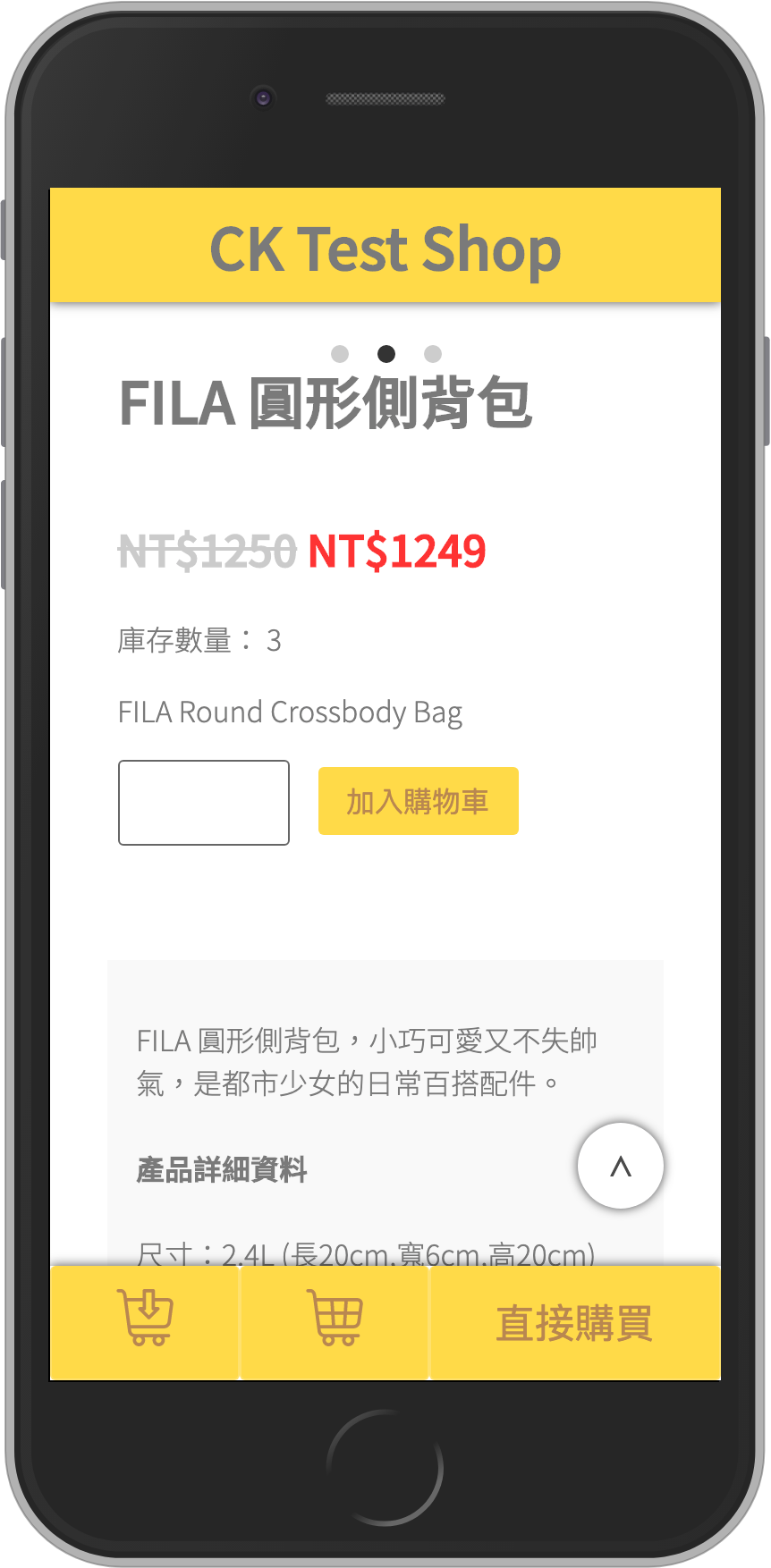Tap the CK Test Shop header title
The height and width of the screenshot is (1568, 771).
[x=385, y=249]
